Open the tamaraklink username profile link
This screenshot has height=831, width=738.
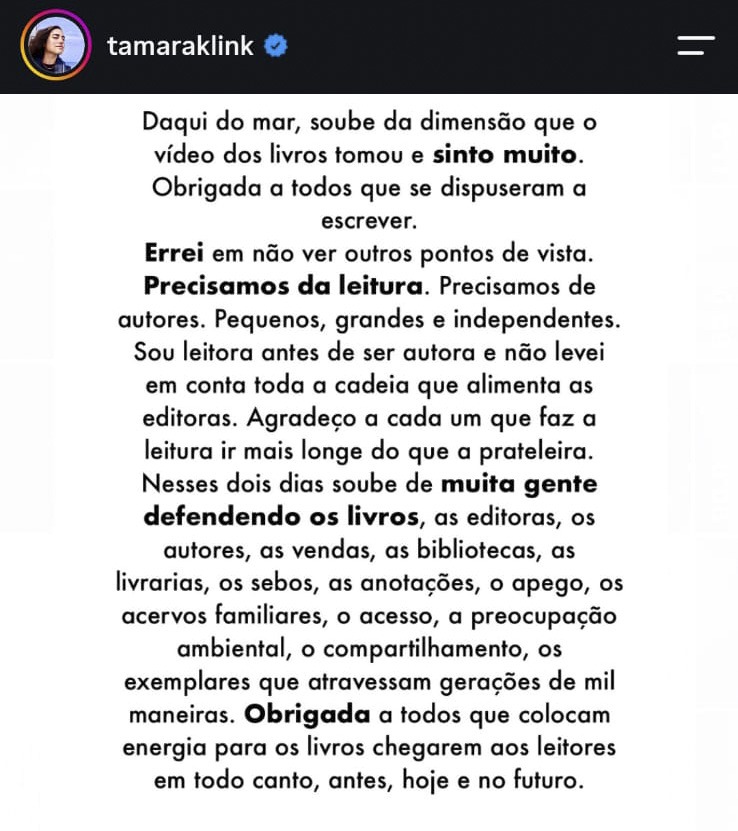[180, 46]
